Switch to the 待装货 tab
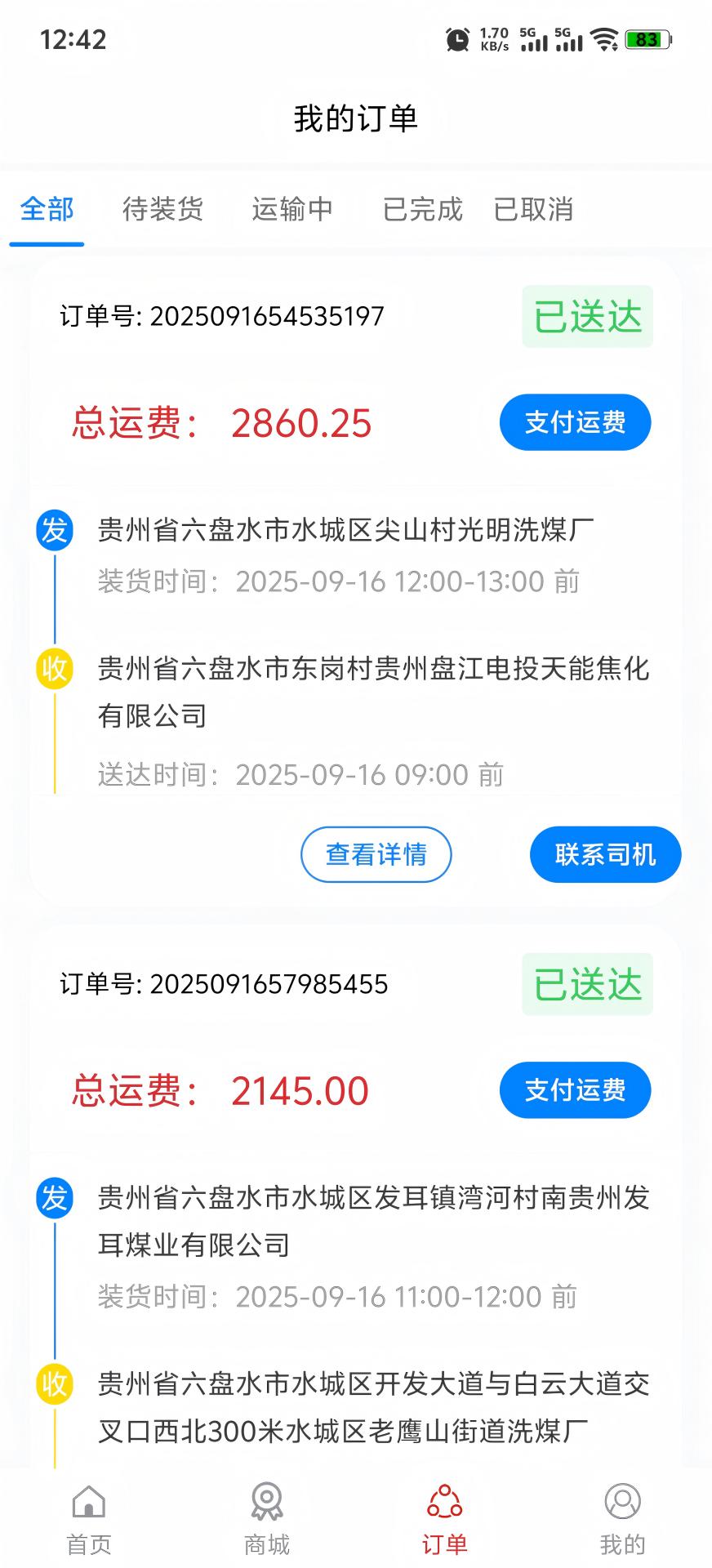The width and height of the screenshot is (712, 1568). pyautogui.click(x=162, y=210)
